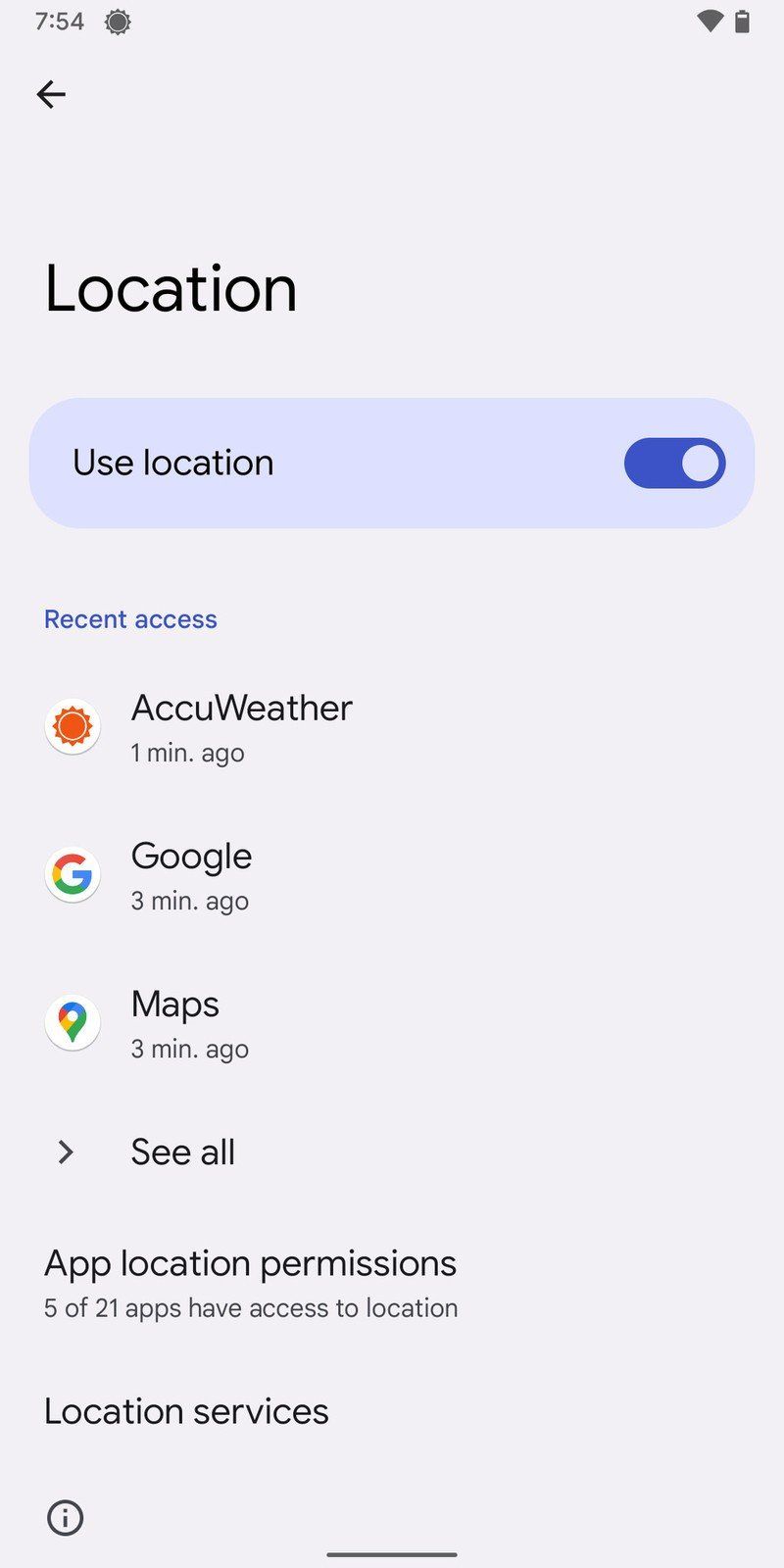Open the full recent access list
This screenshot has width=784, height=1568.
[x=182, y=1151]
